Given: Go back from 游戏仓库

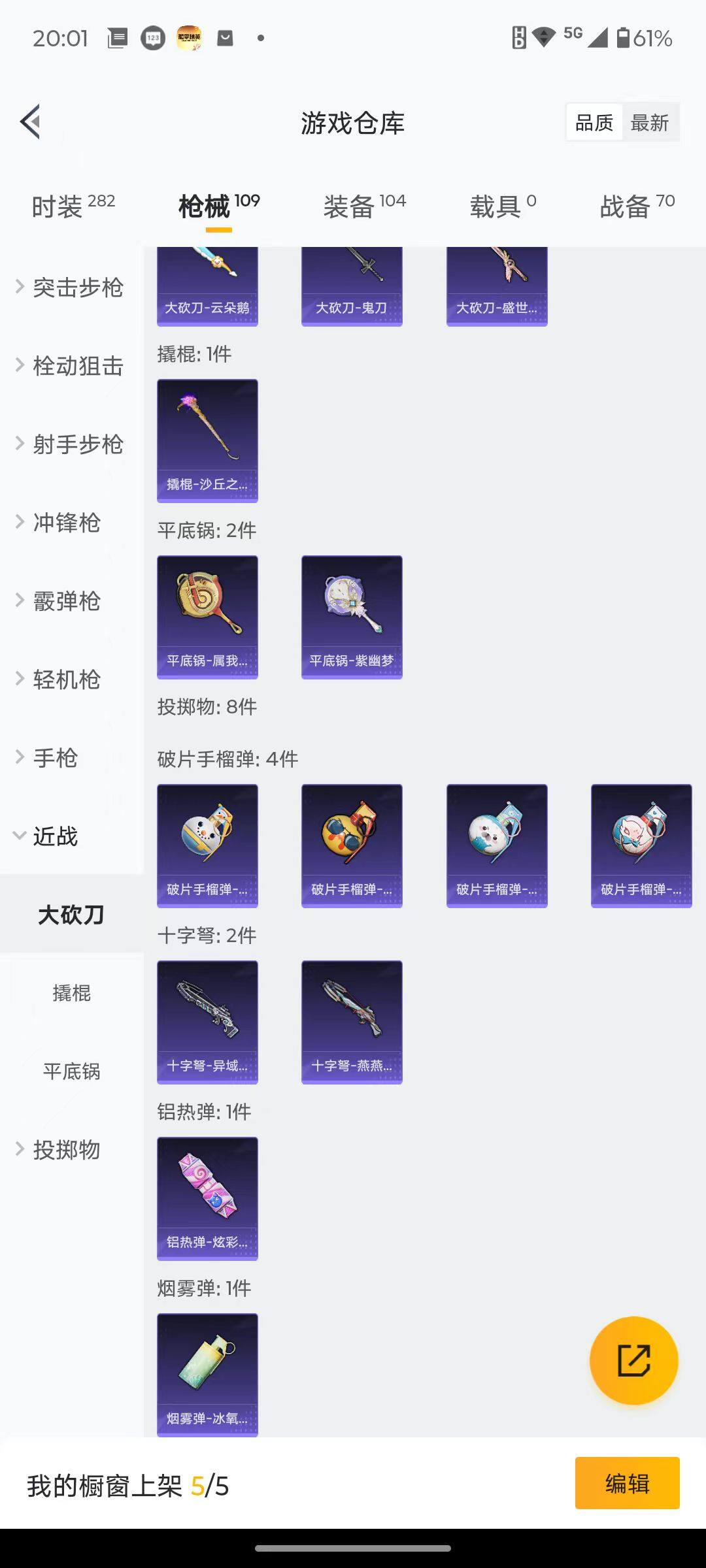Looking at the screenshot, I should tap(31, 122).
